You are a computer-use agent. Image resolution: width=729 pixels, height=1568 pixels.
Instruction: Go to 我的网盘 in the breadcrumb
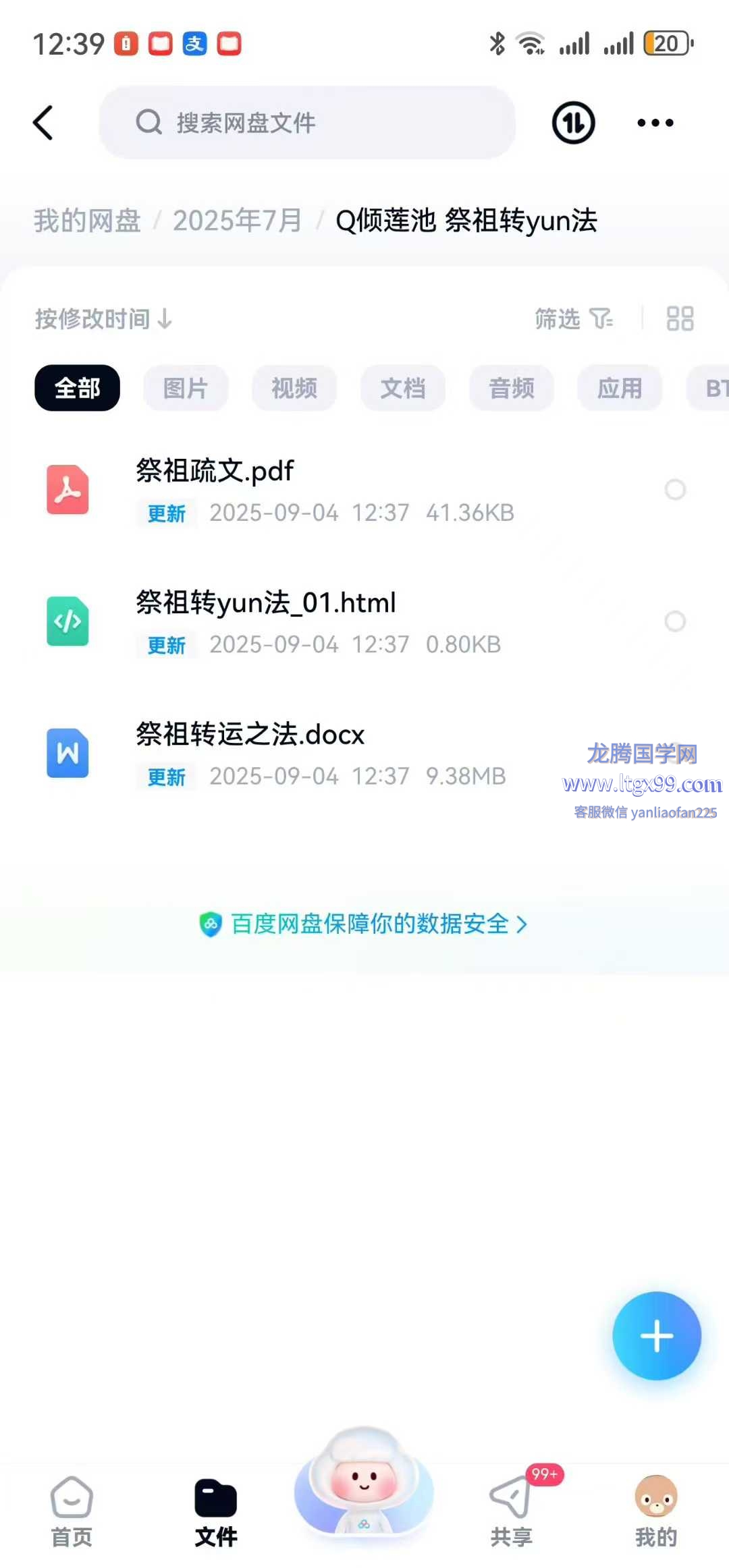point(87,221)
